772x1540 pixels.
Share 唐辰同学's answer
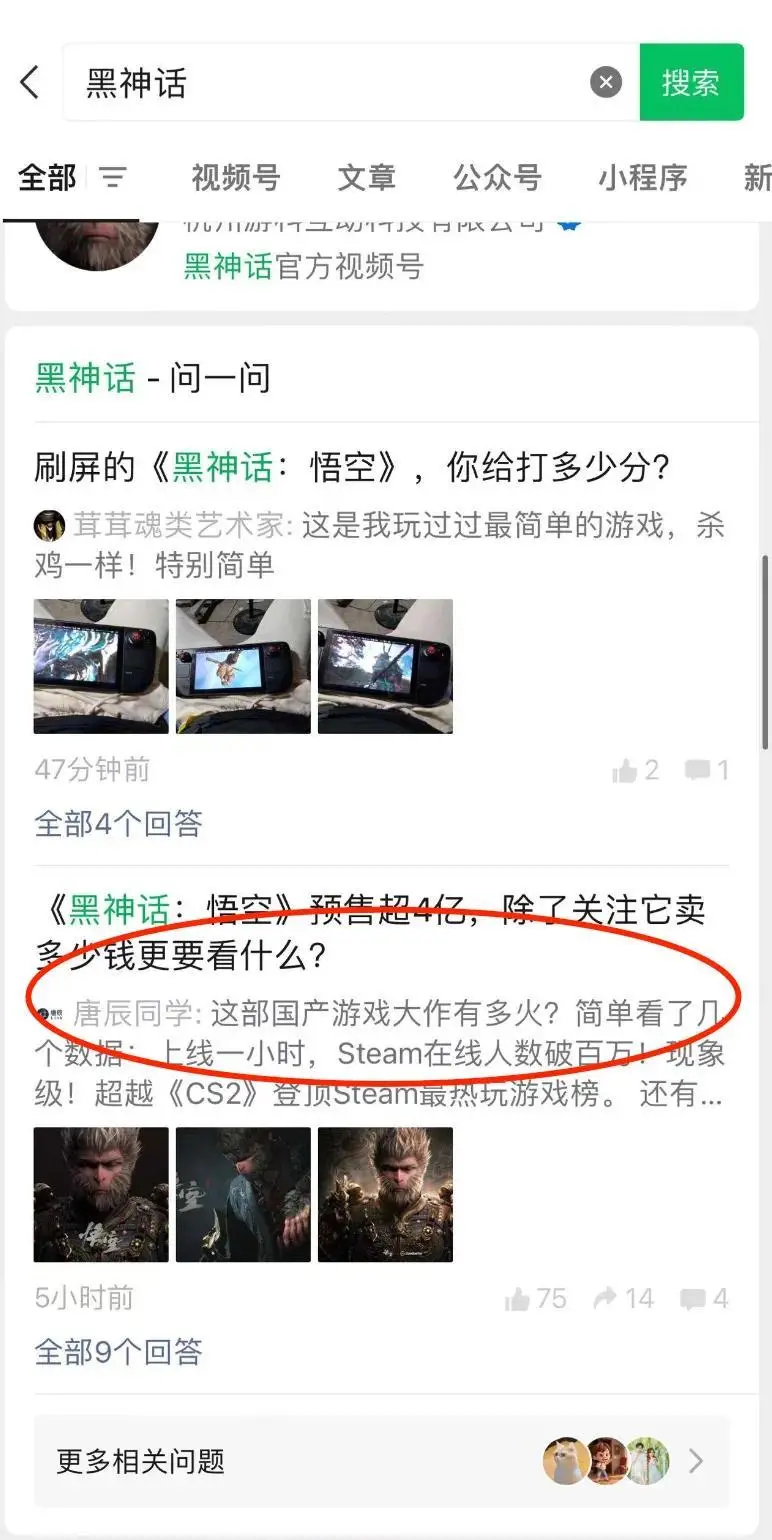[x=623, y=1299]
